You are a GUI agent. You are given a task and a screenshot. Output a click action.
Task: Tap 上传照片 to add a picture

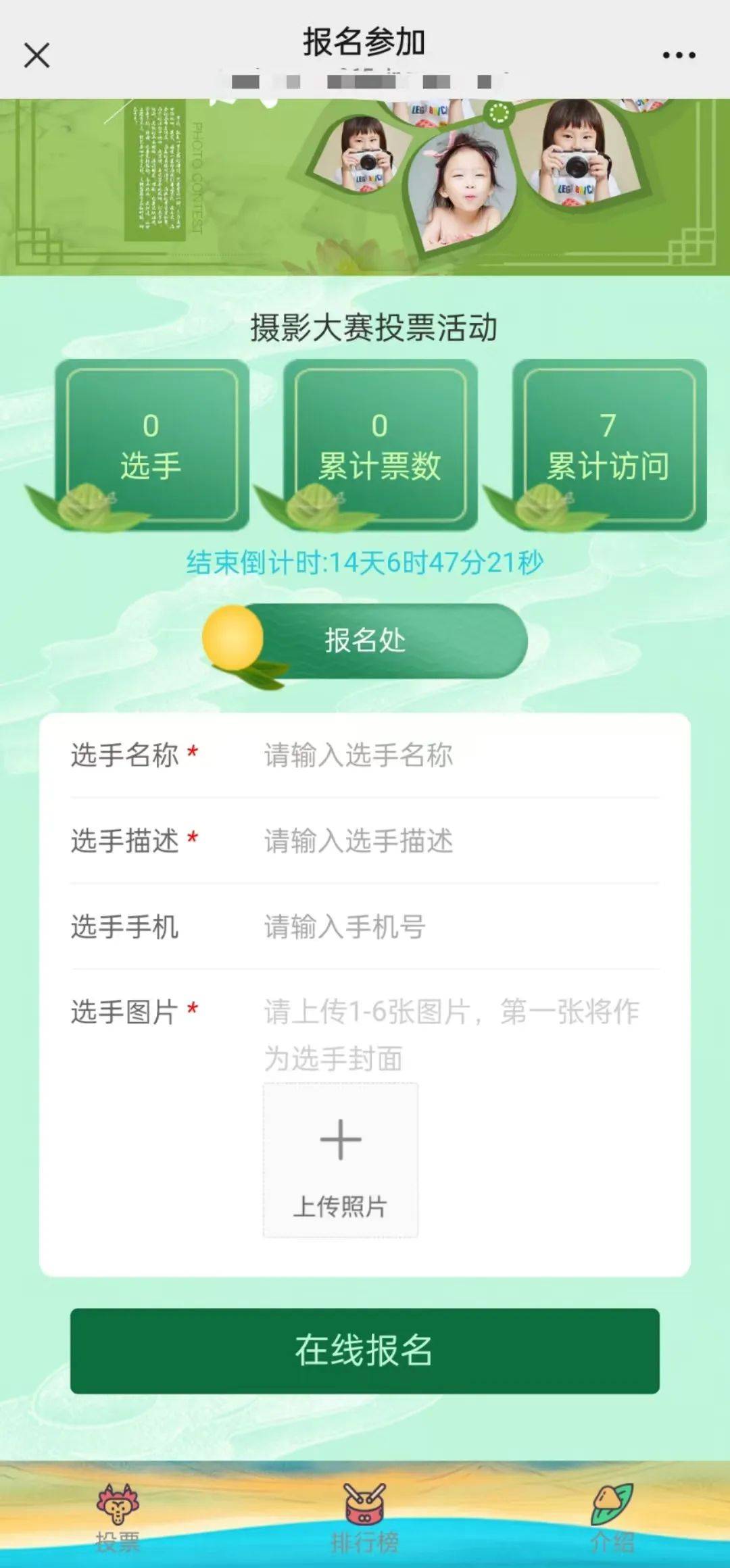pyautogui.click(x=340, y=1161)
